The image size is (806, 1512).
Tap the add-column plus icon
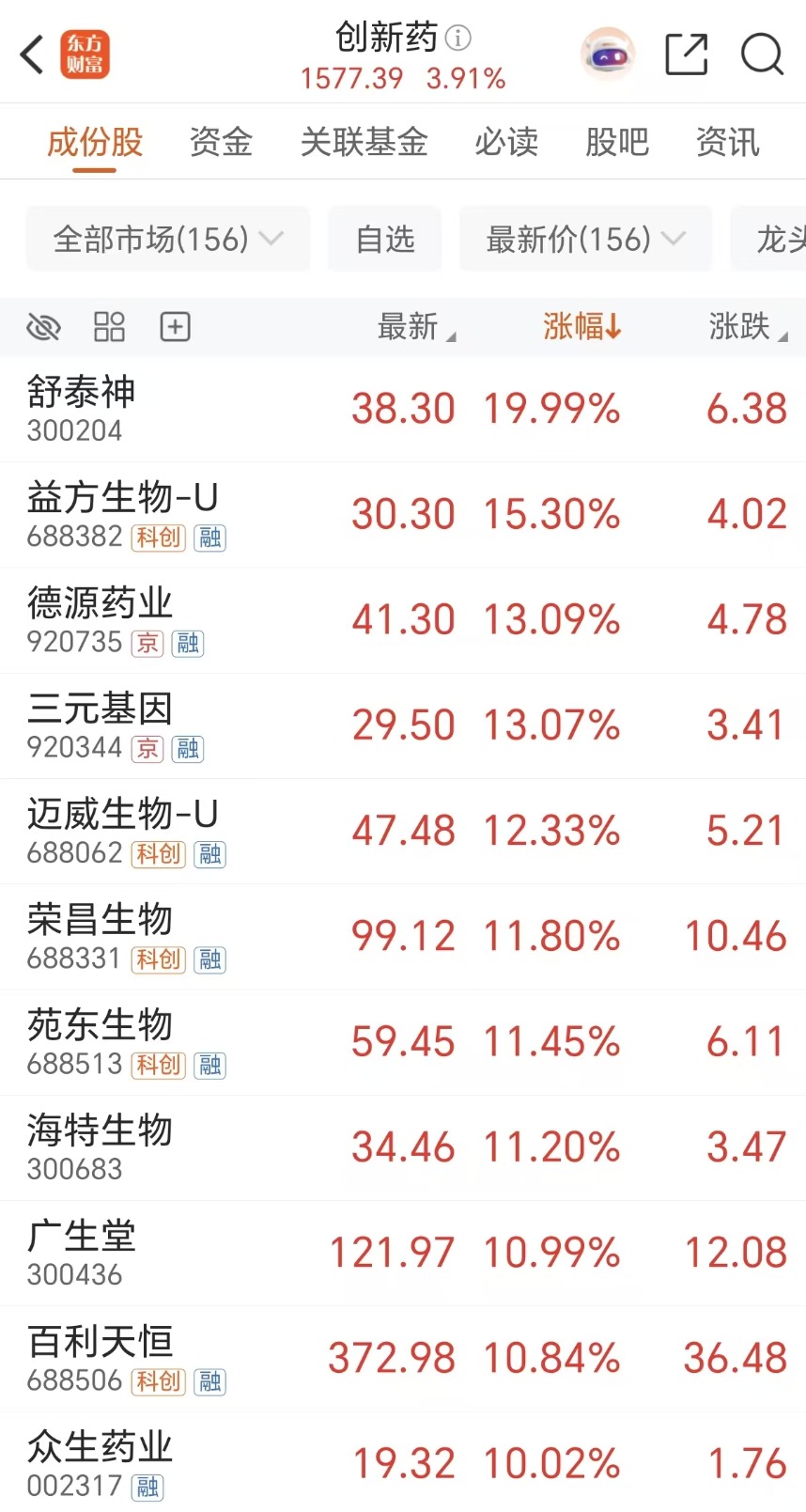pyautogui.click(x=176, y=327)
